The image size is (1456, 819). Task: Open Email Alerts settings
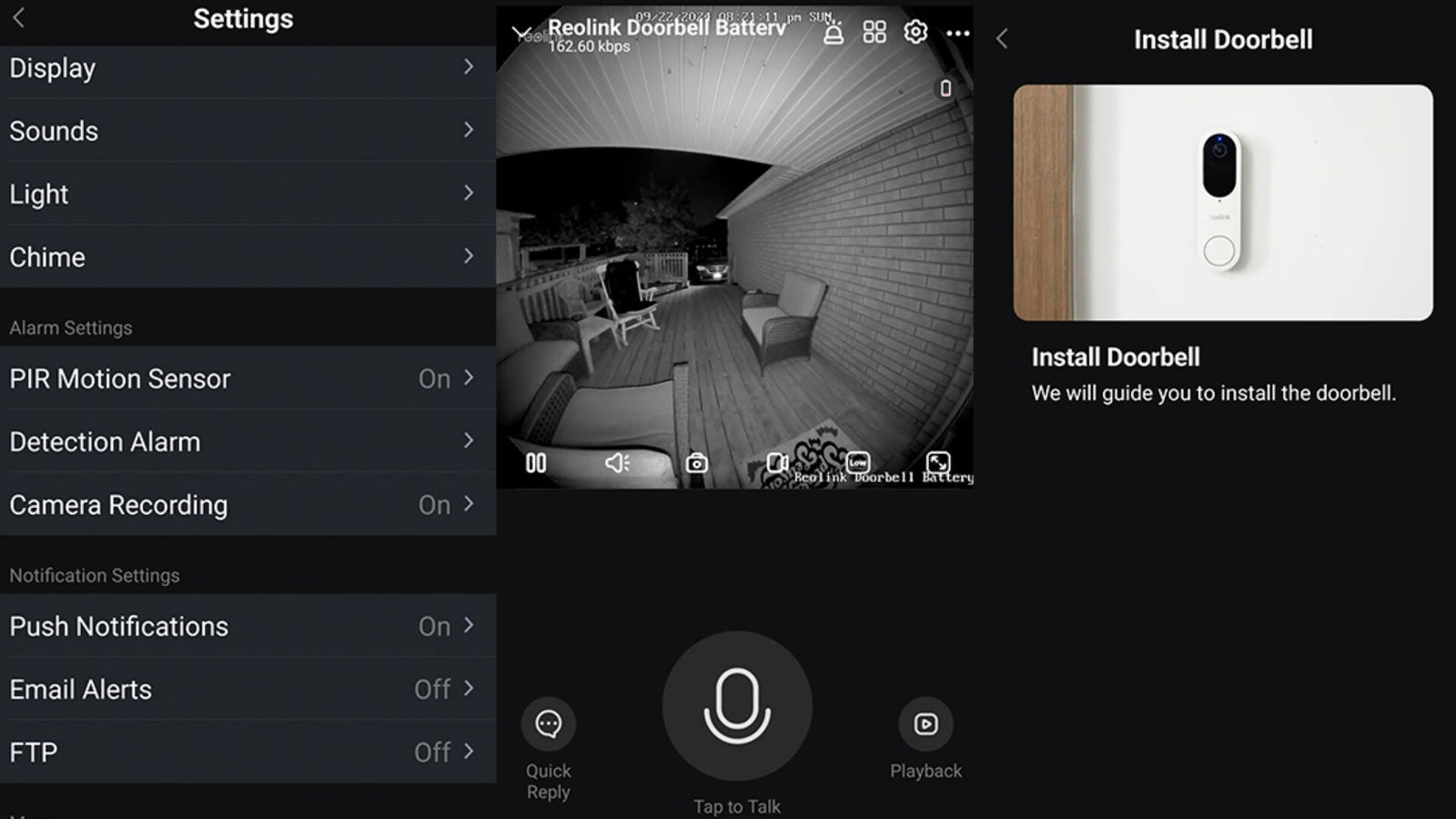coord(246,689)
